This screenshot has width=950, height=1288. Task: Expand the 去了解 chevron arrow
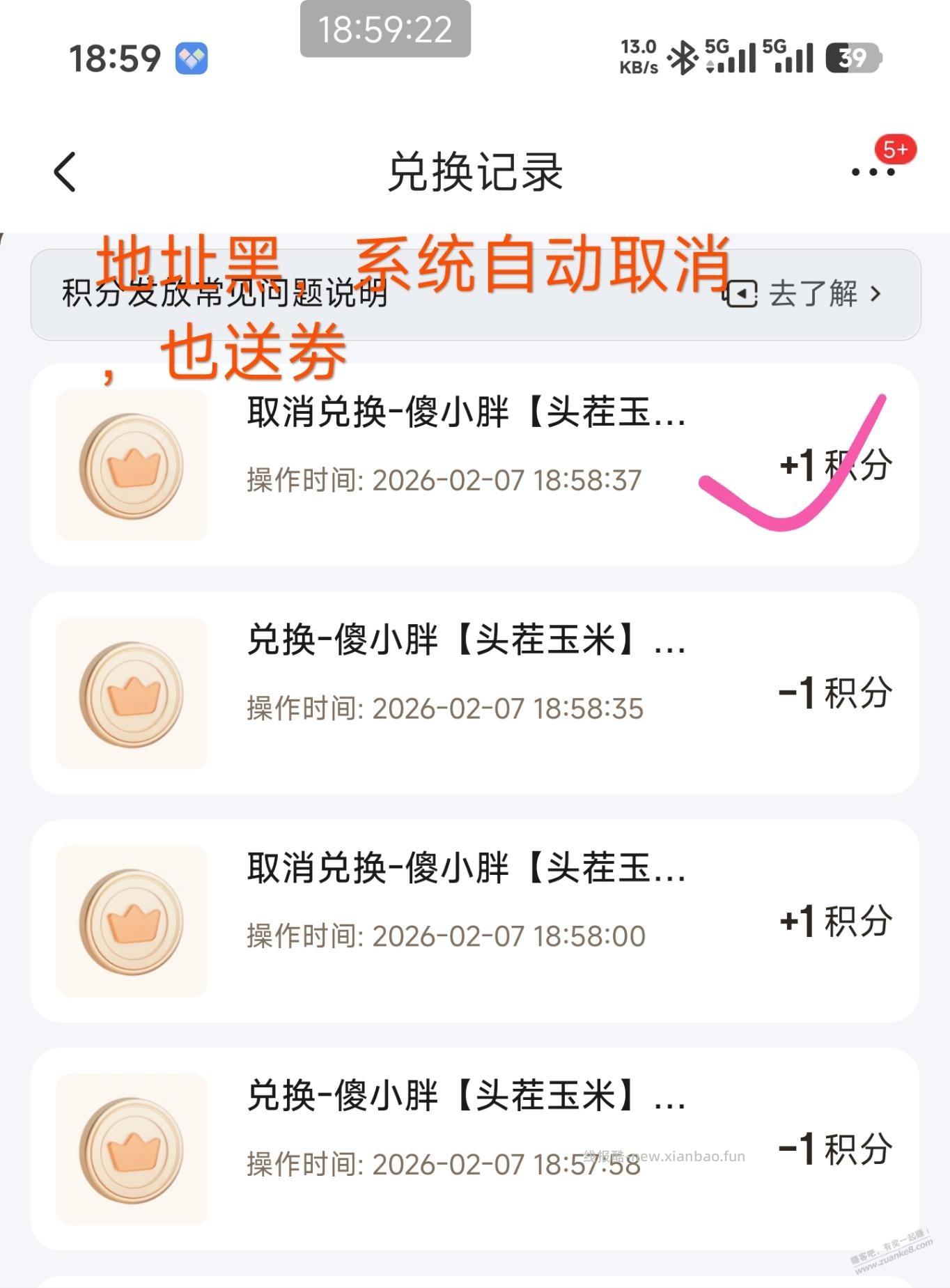878,295
